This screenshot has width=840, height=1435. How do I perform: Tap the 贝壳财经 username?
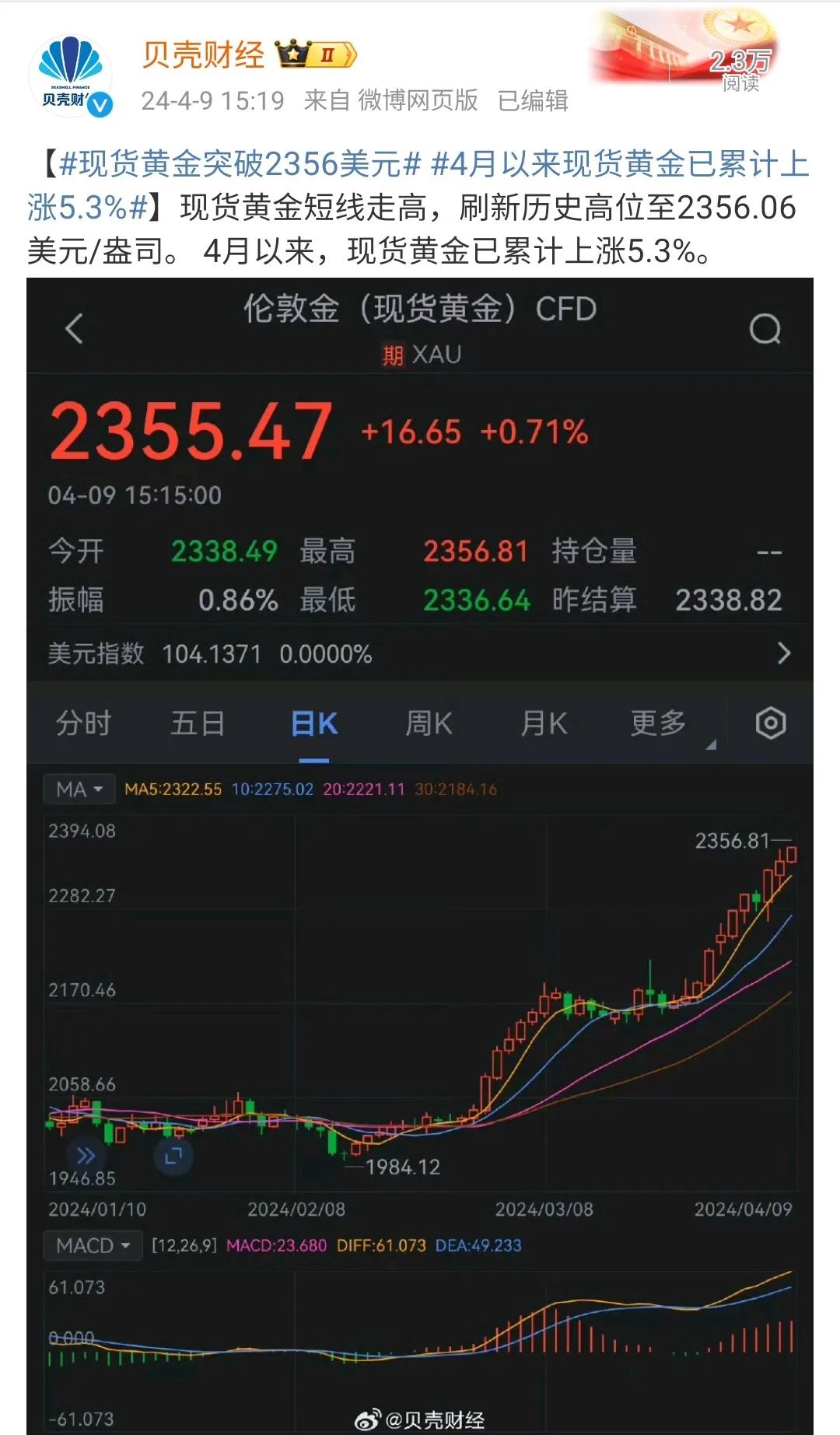click(x=203, y=54)
